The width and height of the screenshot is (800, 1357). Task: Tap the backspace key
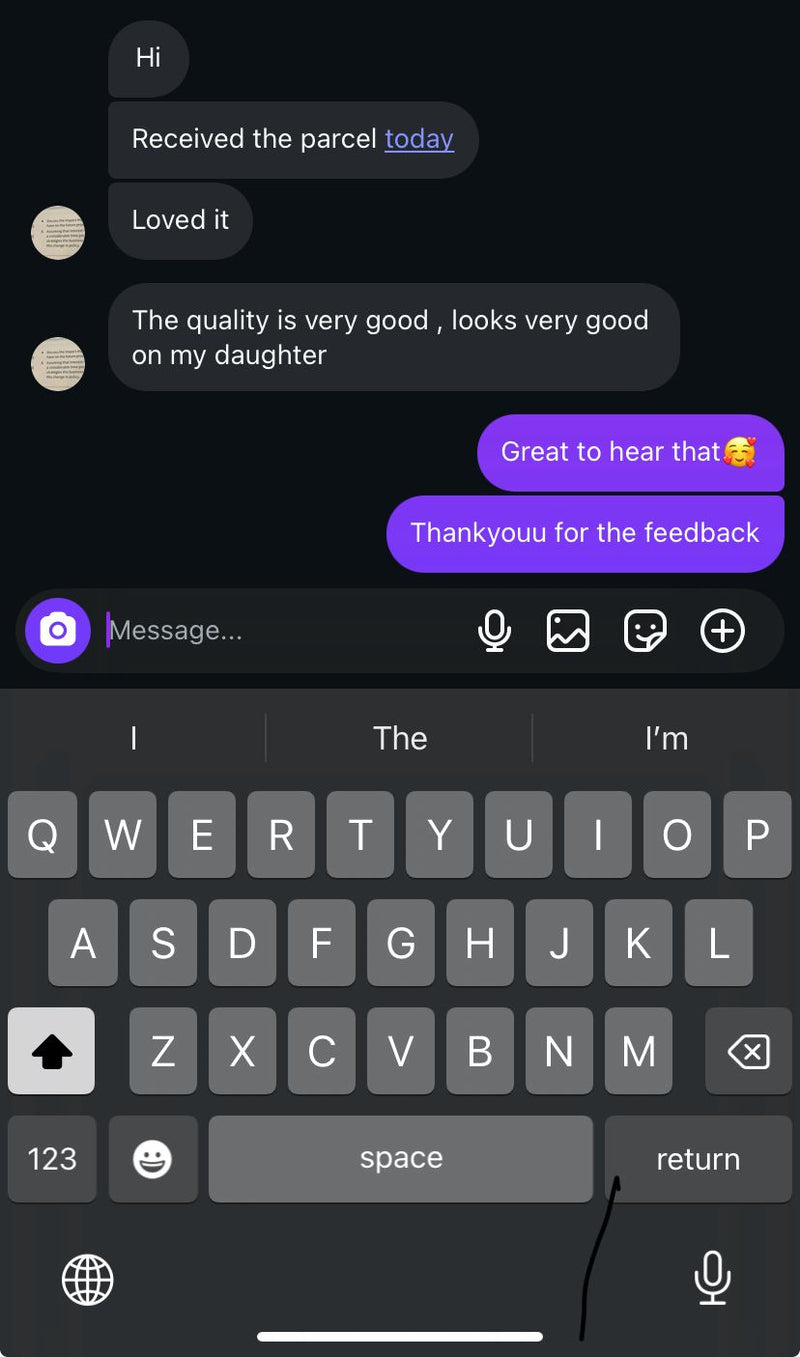(x=748, y=1051)
